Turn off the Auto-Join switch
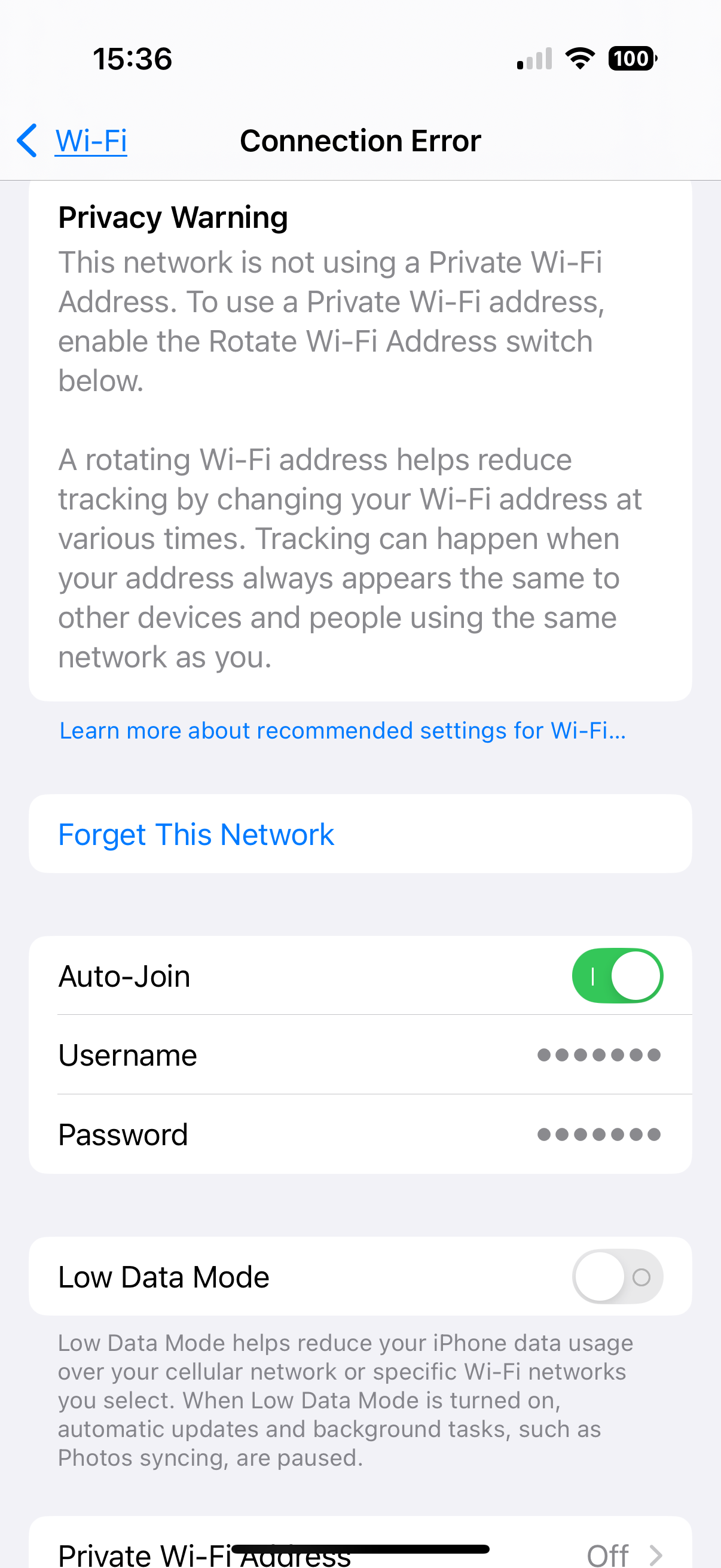Image resolution: width=721 pixels, height=1568 pixels. tap(617, 976)
